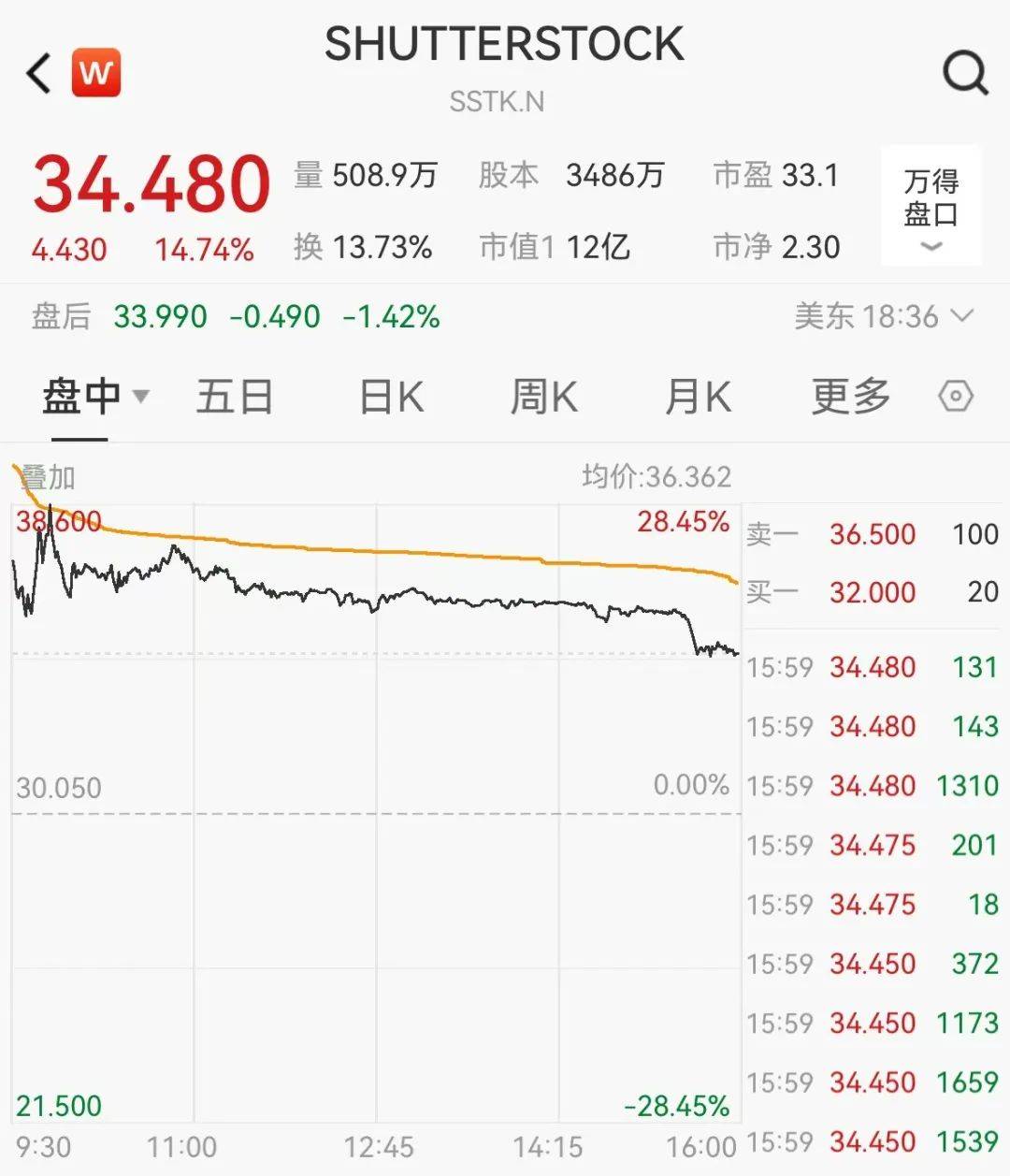The width and height of the screenshot is (1010, 1176).
Task: Select the 卖一 ask price 36.500
Action: pyautogui.click(x=872, y=534)
